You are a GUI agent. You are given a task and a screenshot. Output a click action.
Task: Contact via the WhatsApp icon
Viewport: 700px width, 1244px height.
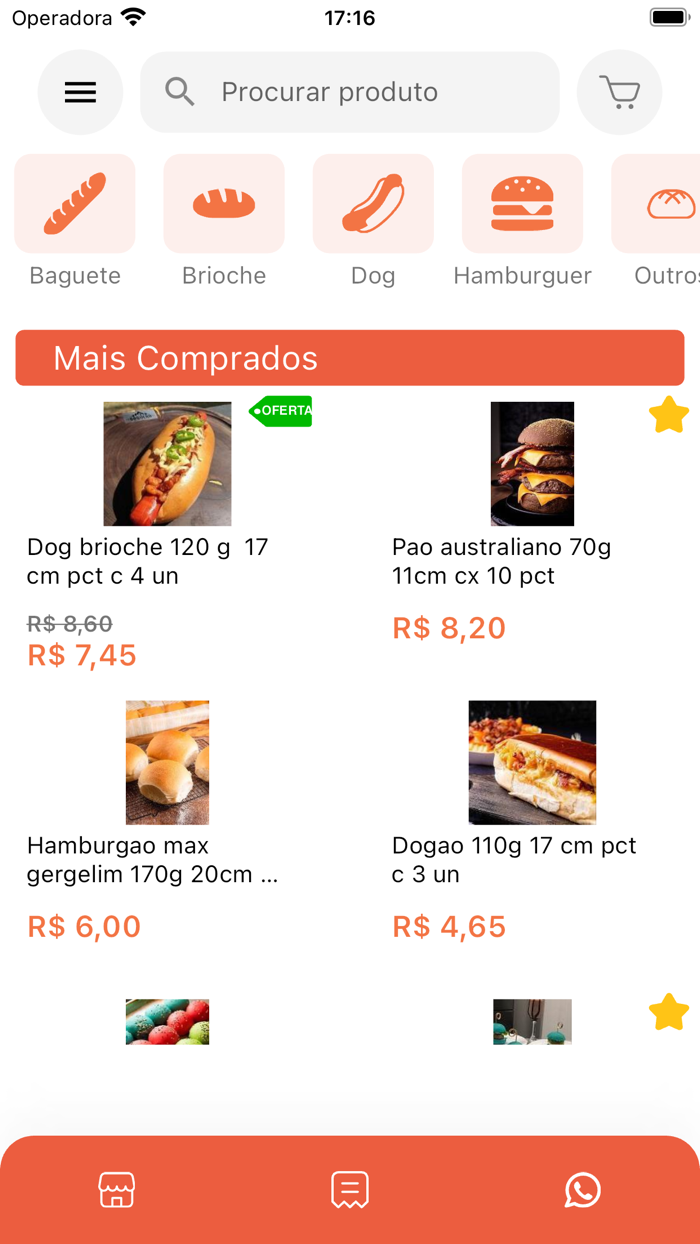click(x=583, y=1190)
